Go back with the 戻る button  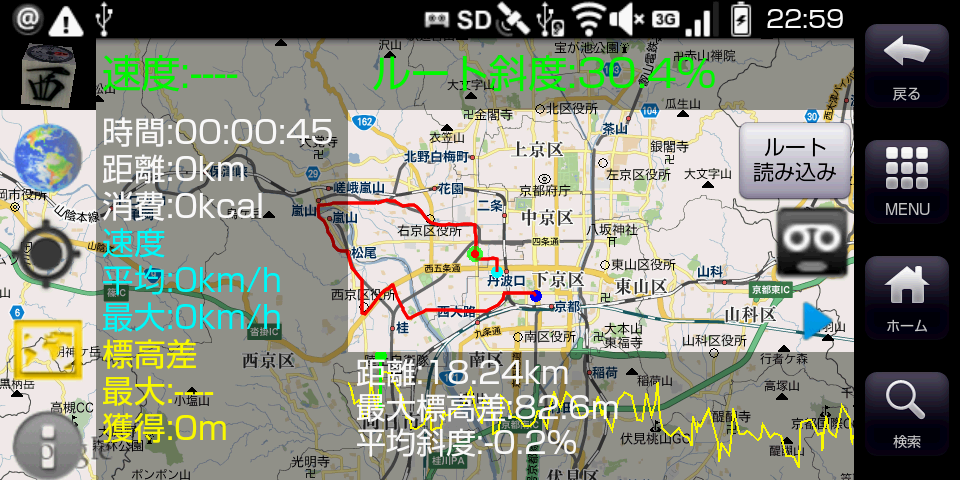point(906,66)
